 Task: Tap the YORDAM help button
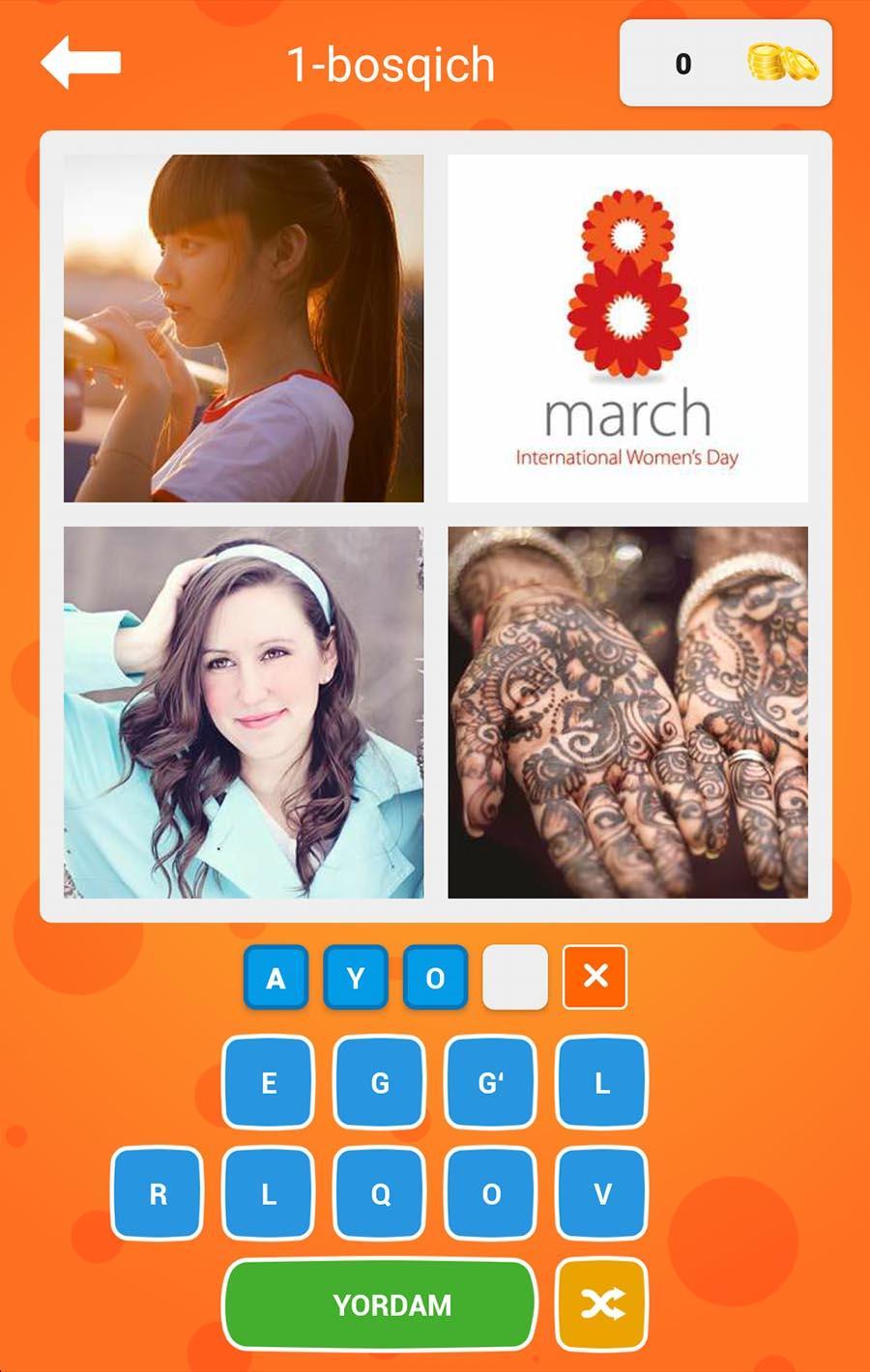coord(380,1304)
